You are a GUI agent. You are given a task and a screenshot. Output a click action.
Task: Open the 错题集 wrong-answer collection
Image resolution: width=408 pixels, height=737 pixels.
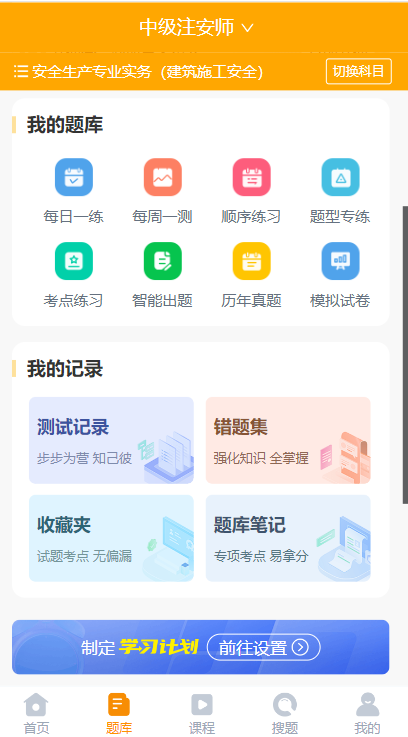[288, 440]
